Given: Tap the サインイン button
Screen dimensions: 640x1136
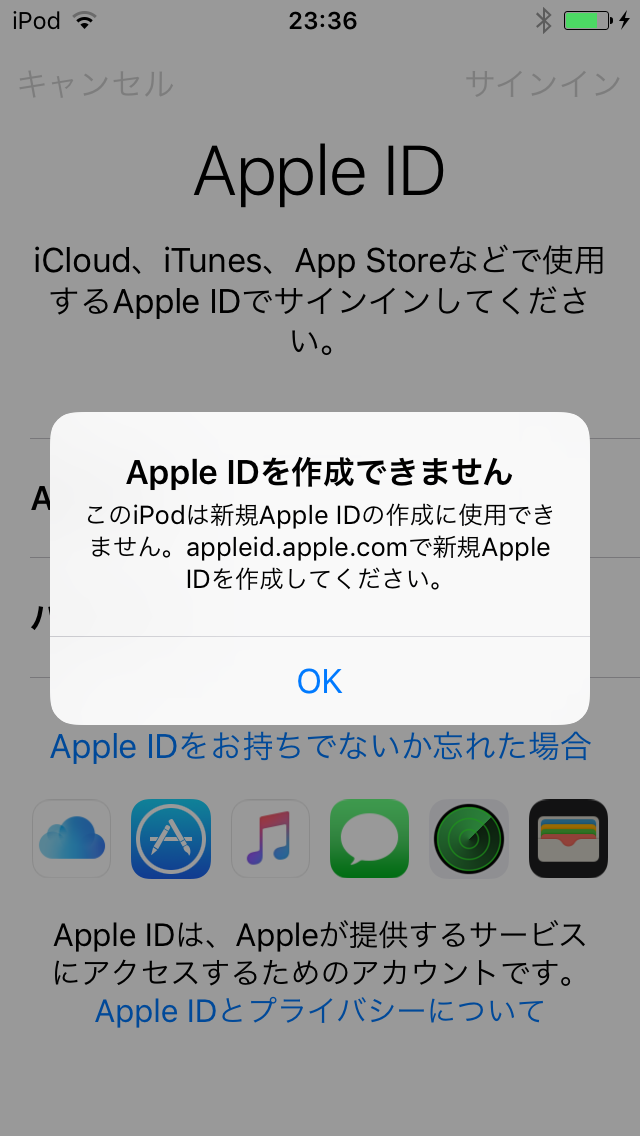Looking at the screenshot, I should pyautogui.click(x=543, y=84).
